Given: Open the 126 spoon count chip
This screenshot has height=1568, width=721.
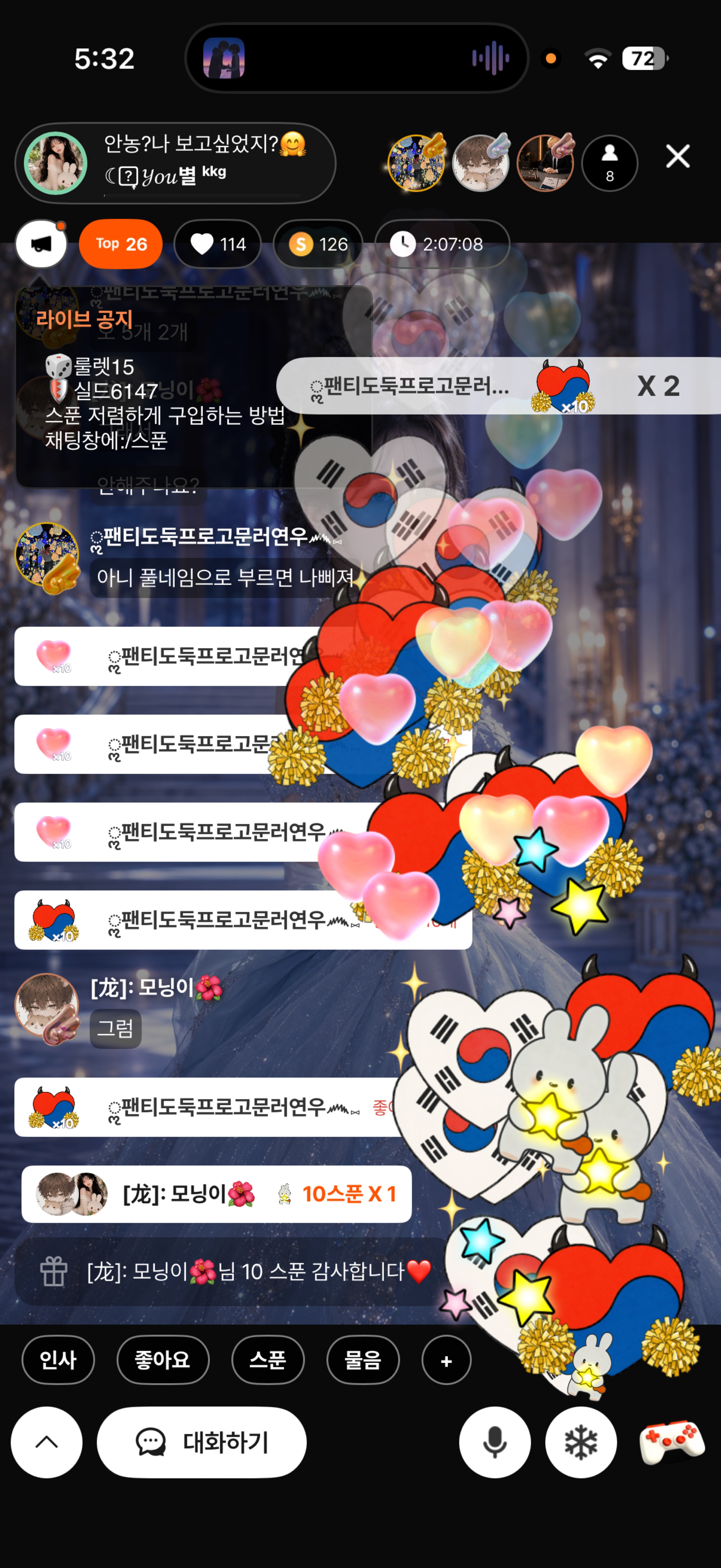Looking at the screenshot, I should (318, 244).
